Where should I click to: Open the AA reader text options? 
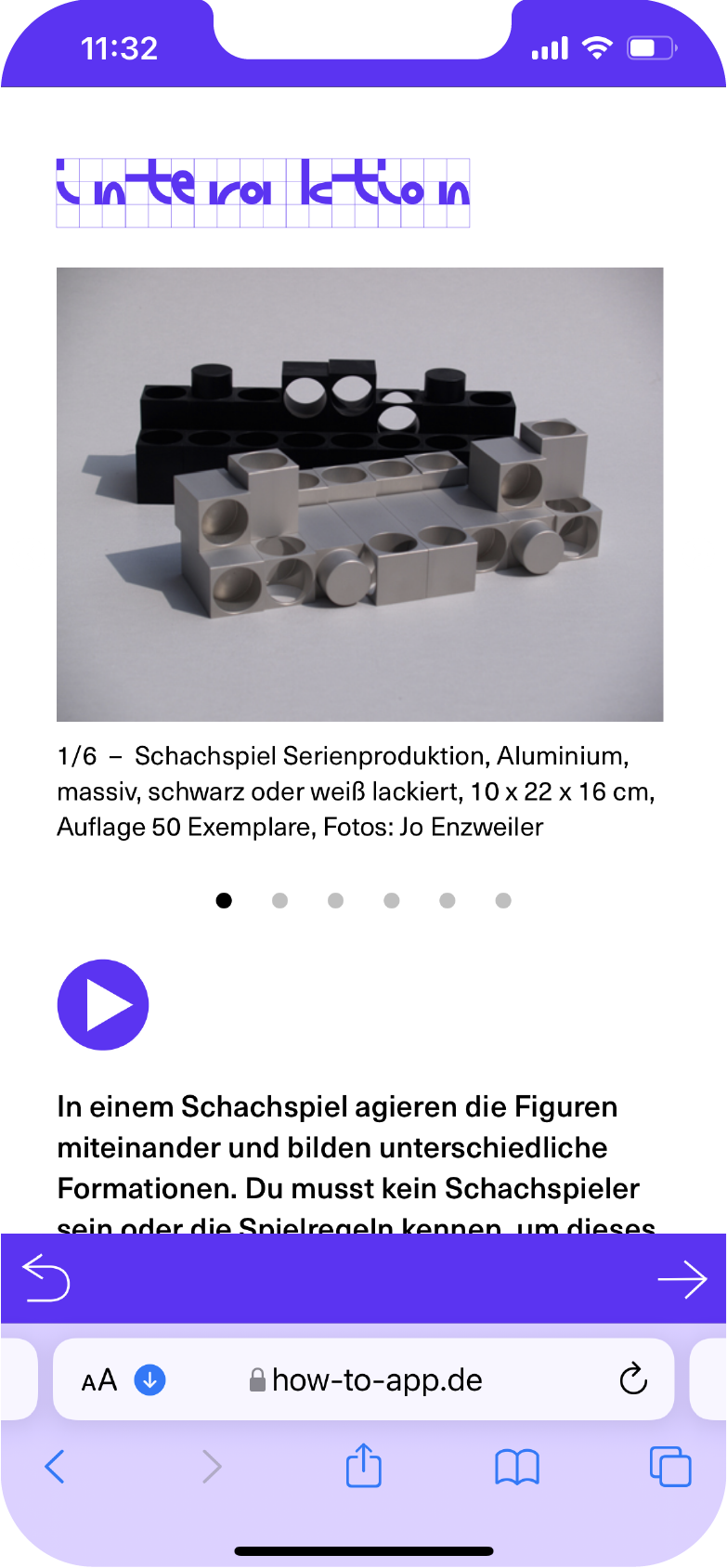point(99,1380)
